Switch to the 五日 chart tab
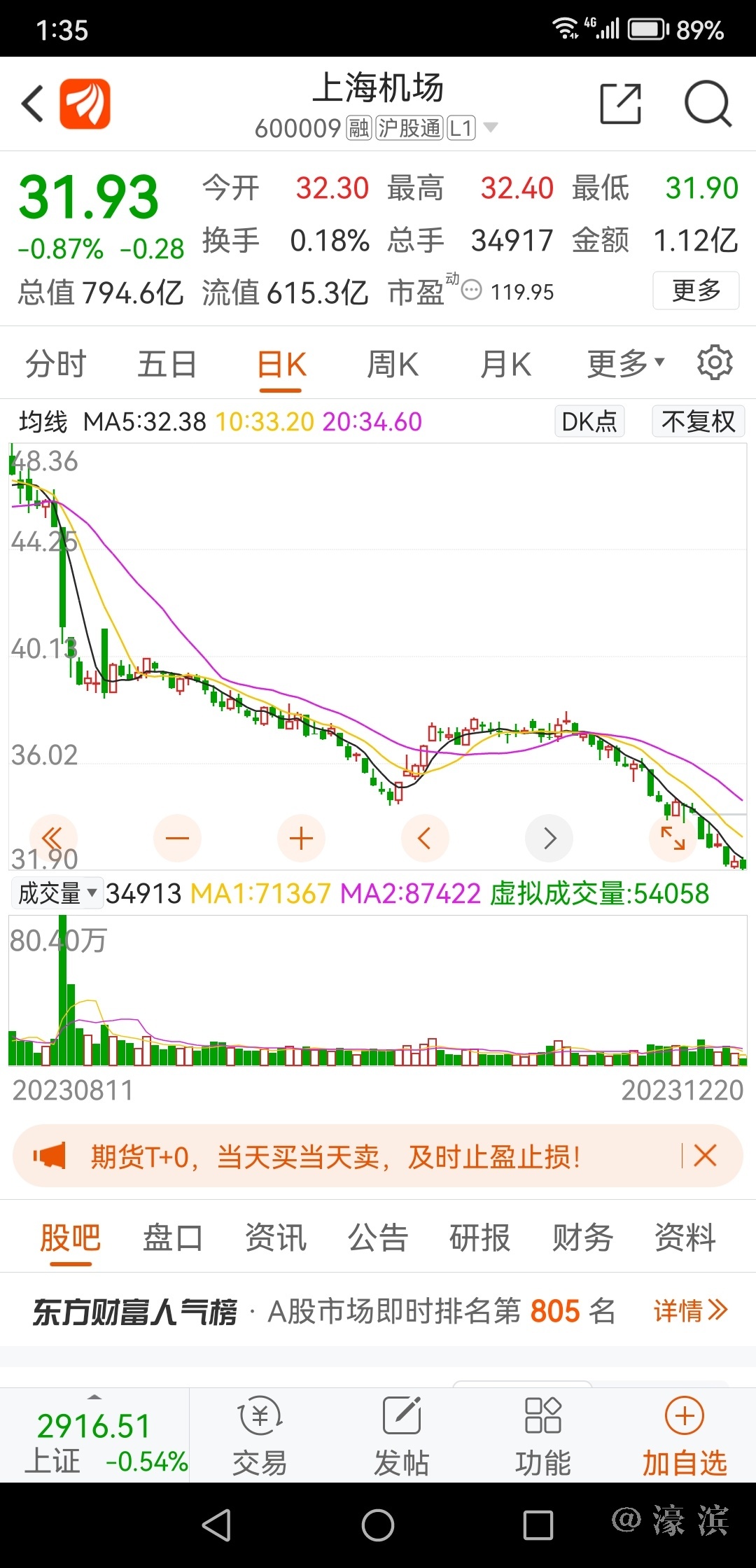This screenshot has width=756, height=1568. point(167,365)
